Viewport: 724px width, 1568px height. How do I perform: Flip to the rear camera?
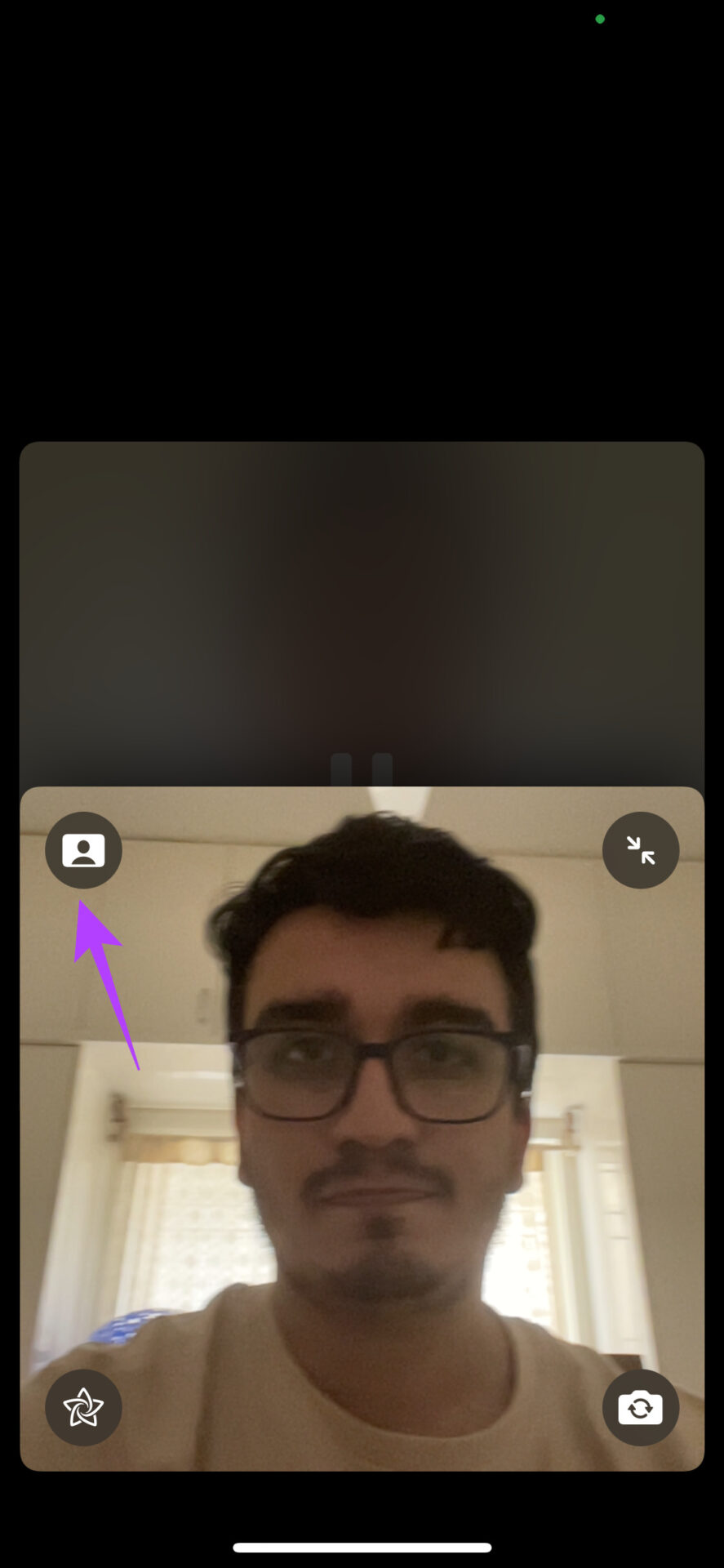pyautogui.click(x=640, y=1407)
